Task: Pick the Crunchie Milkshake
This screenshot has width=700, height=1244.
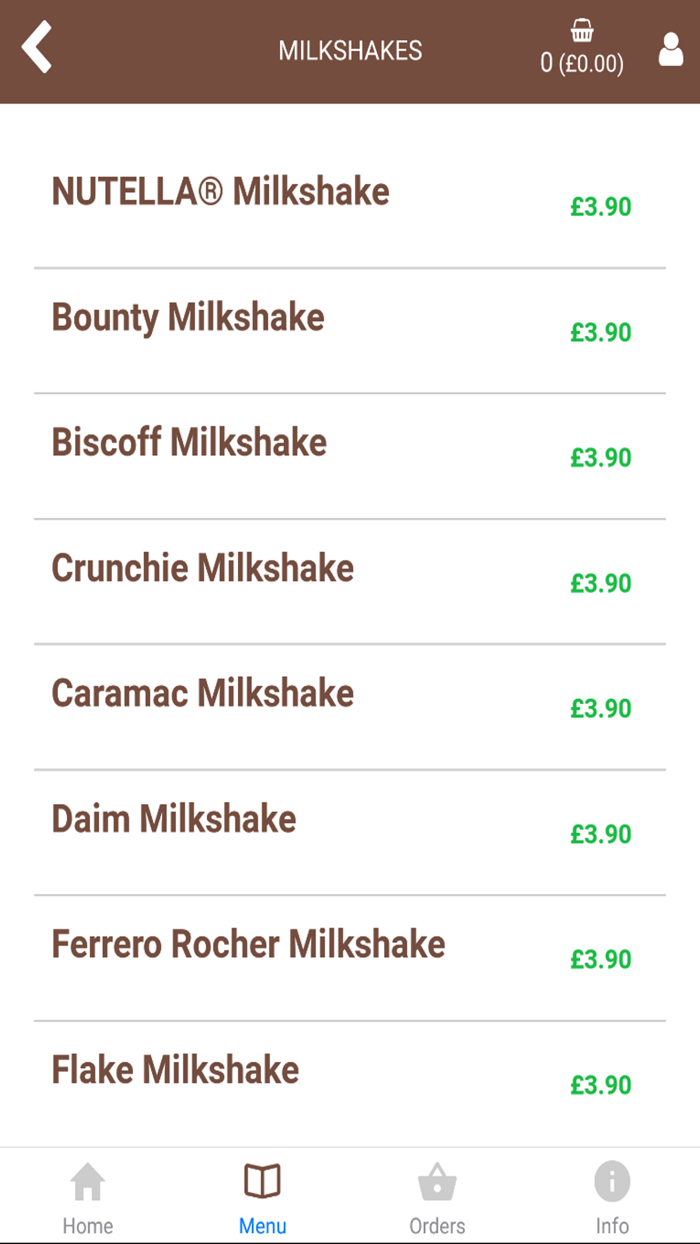Action: pyautogui.click(x=203, y=568)
